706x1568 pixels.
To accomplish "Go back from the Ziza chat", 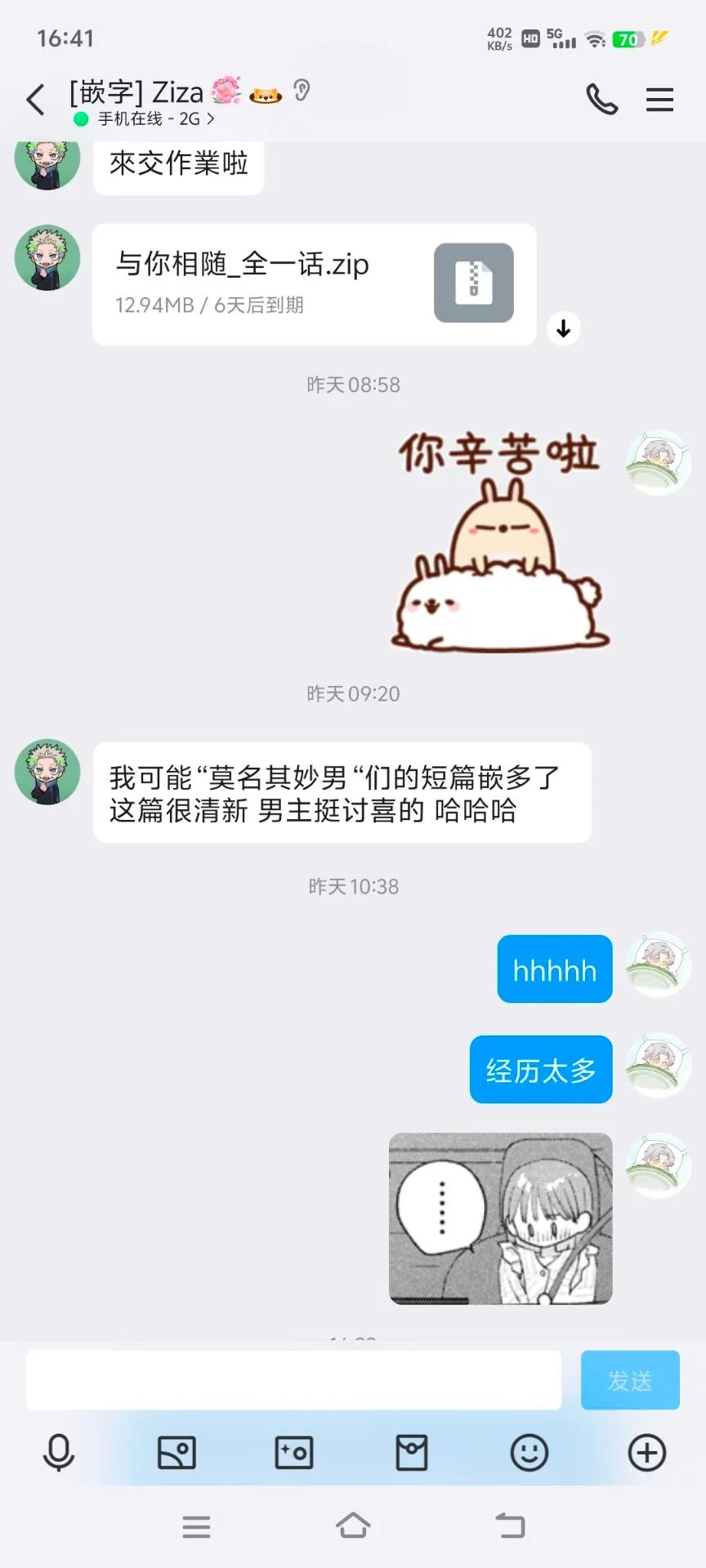I will click(x=35, y=100).
